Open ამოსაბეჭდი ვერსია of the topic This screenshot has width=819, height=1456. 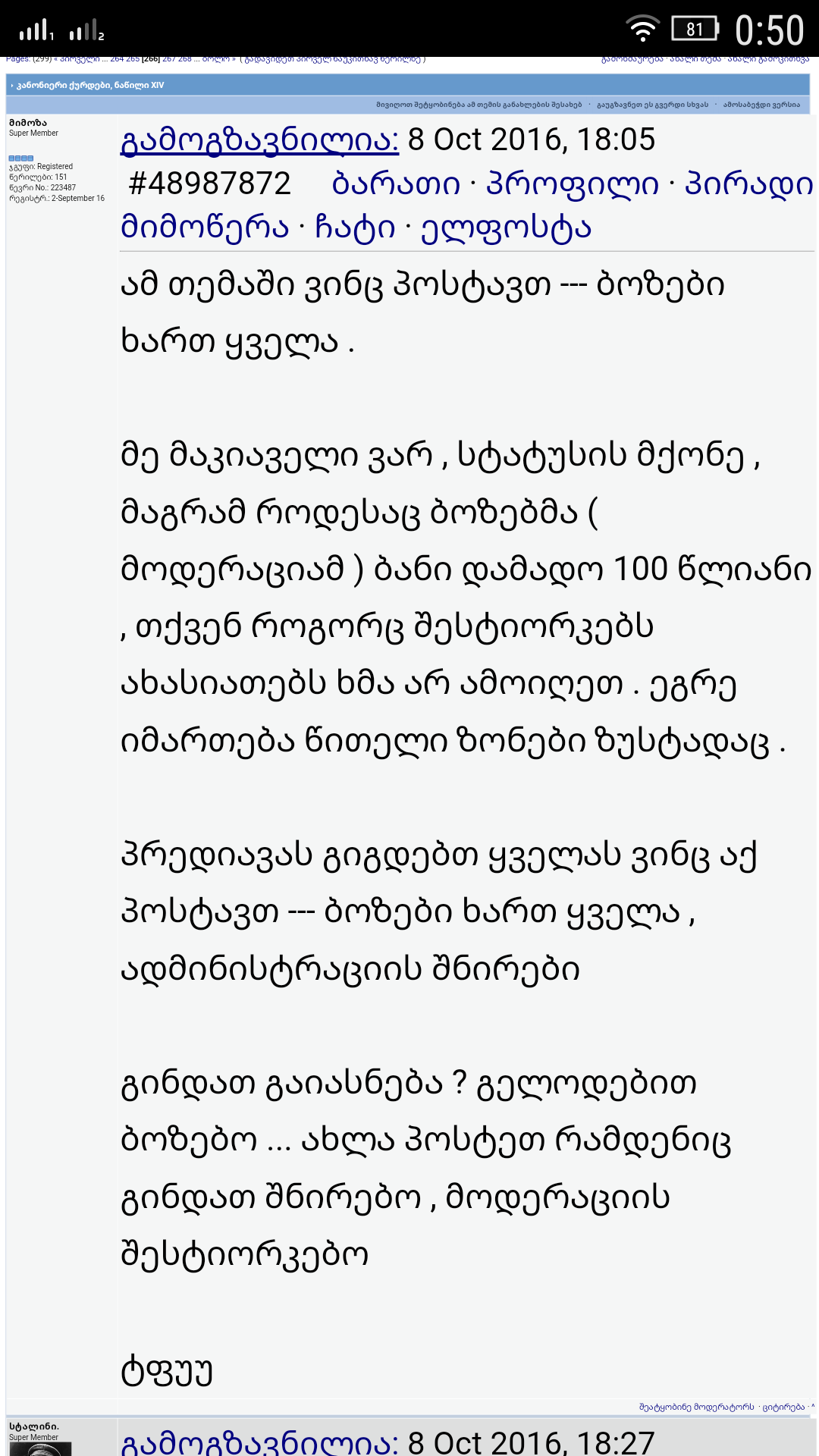pos(761,105)
